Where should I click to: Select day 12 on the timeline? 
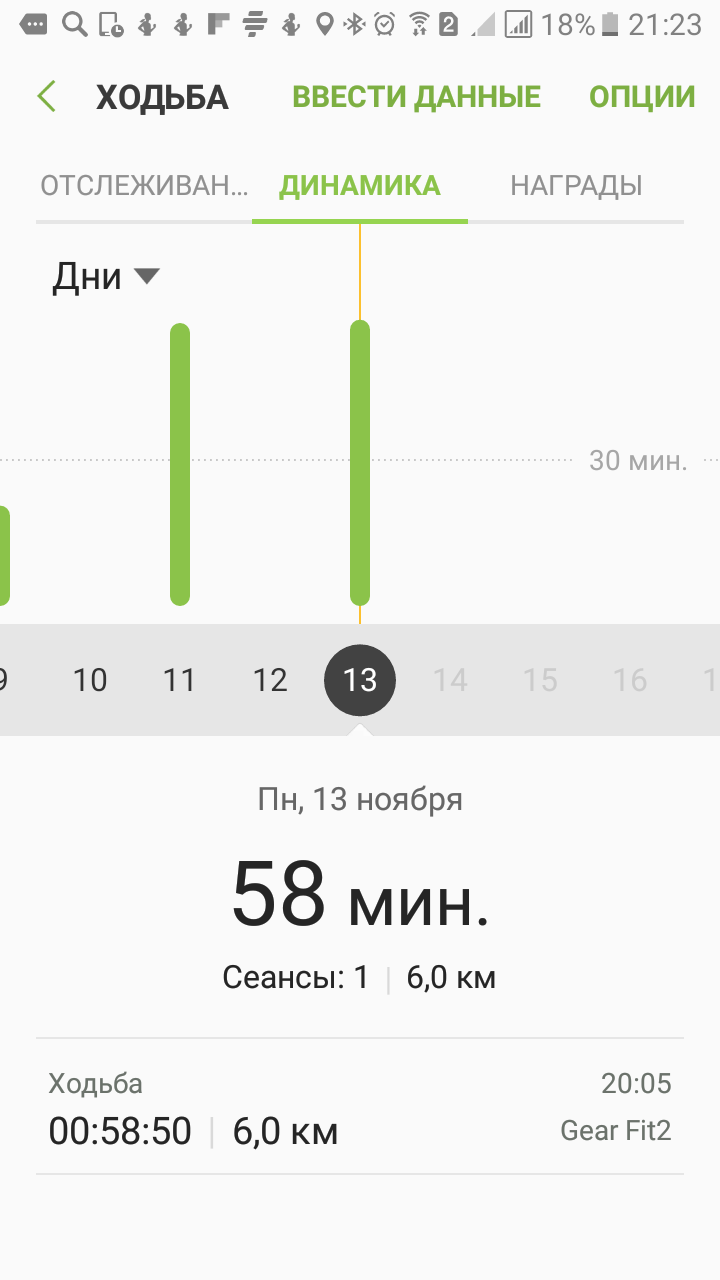coord(270,680)
